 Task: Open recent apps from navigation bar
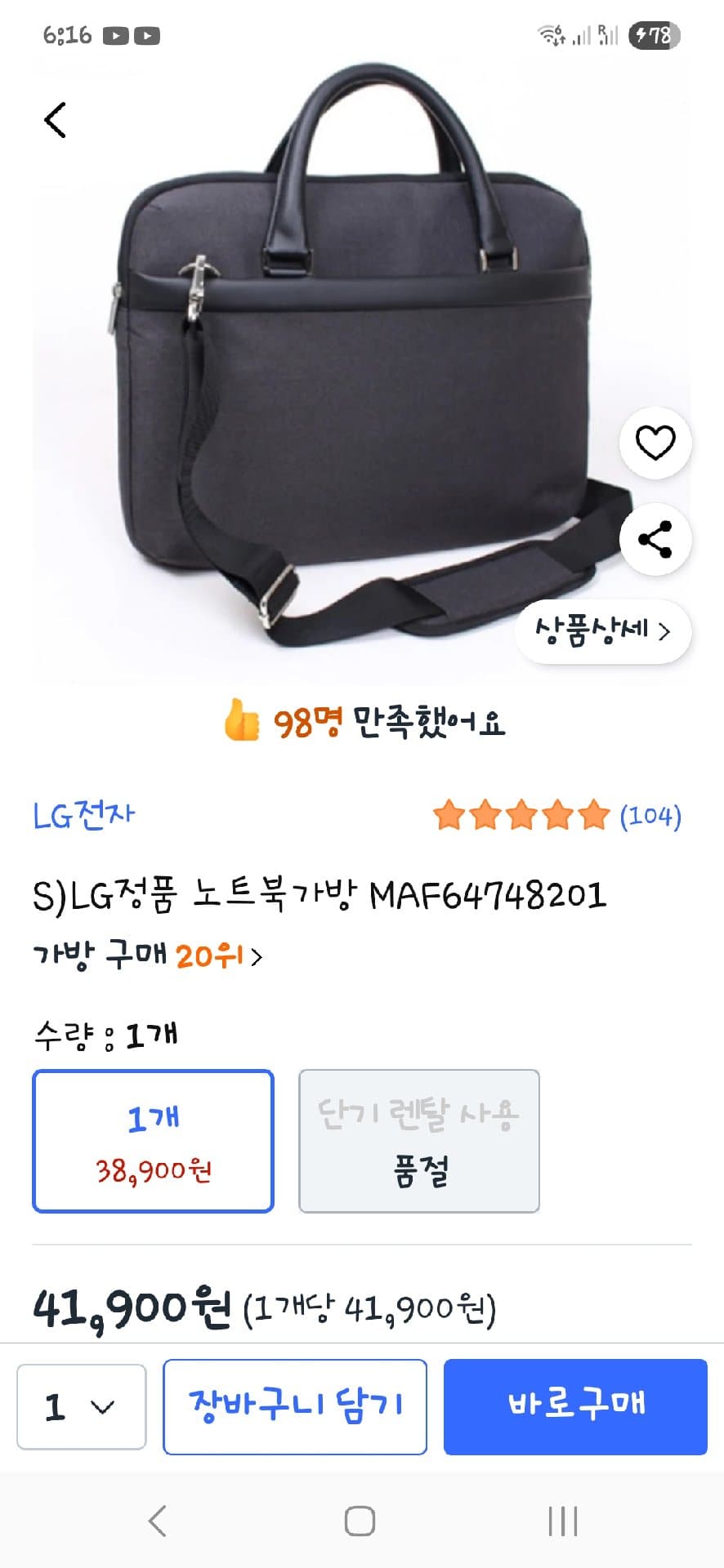(x=563, y=1521)
